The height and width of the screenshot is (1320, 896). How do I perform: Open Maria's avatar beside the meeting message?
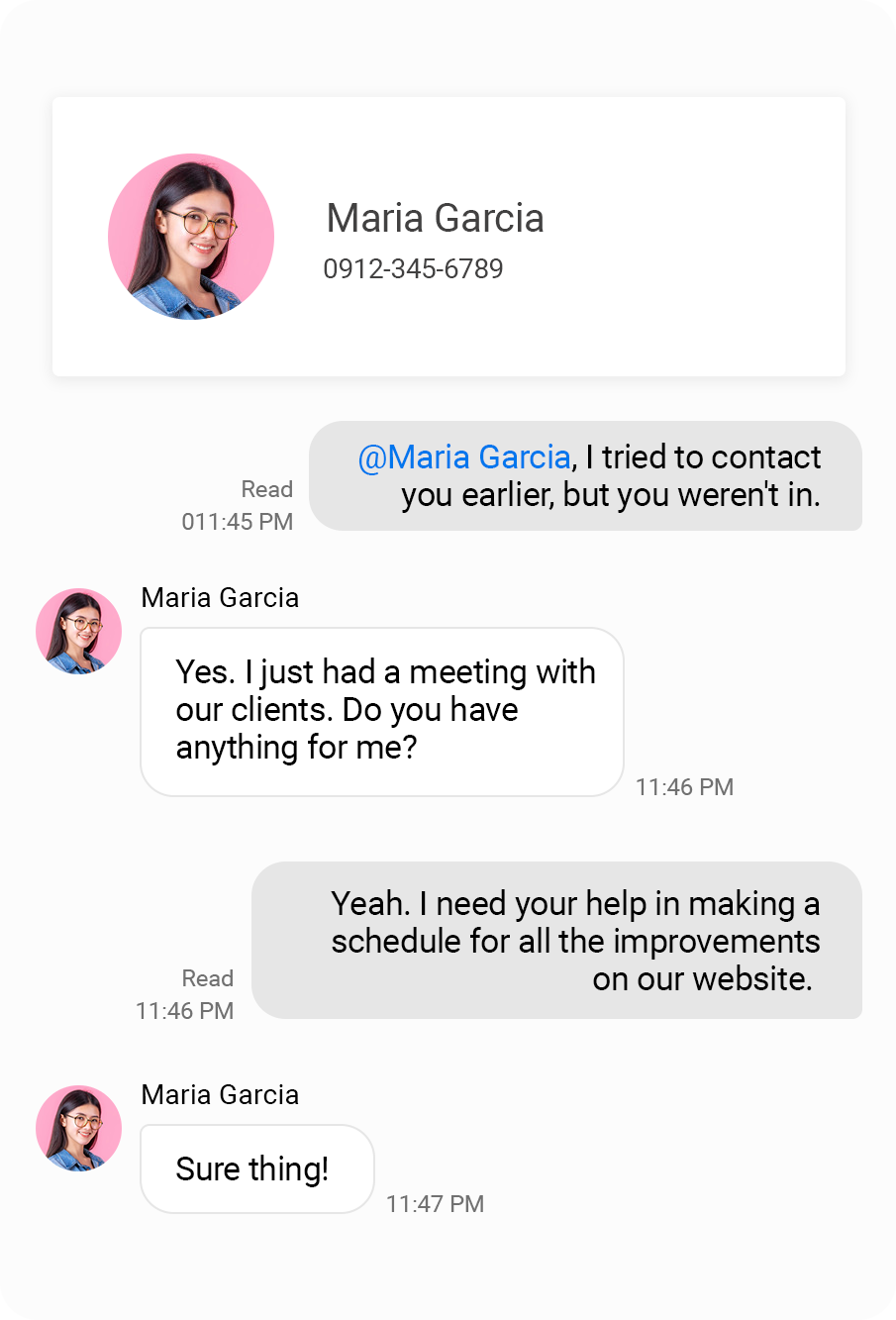79,632
